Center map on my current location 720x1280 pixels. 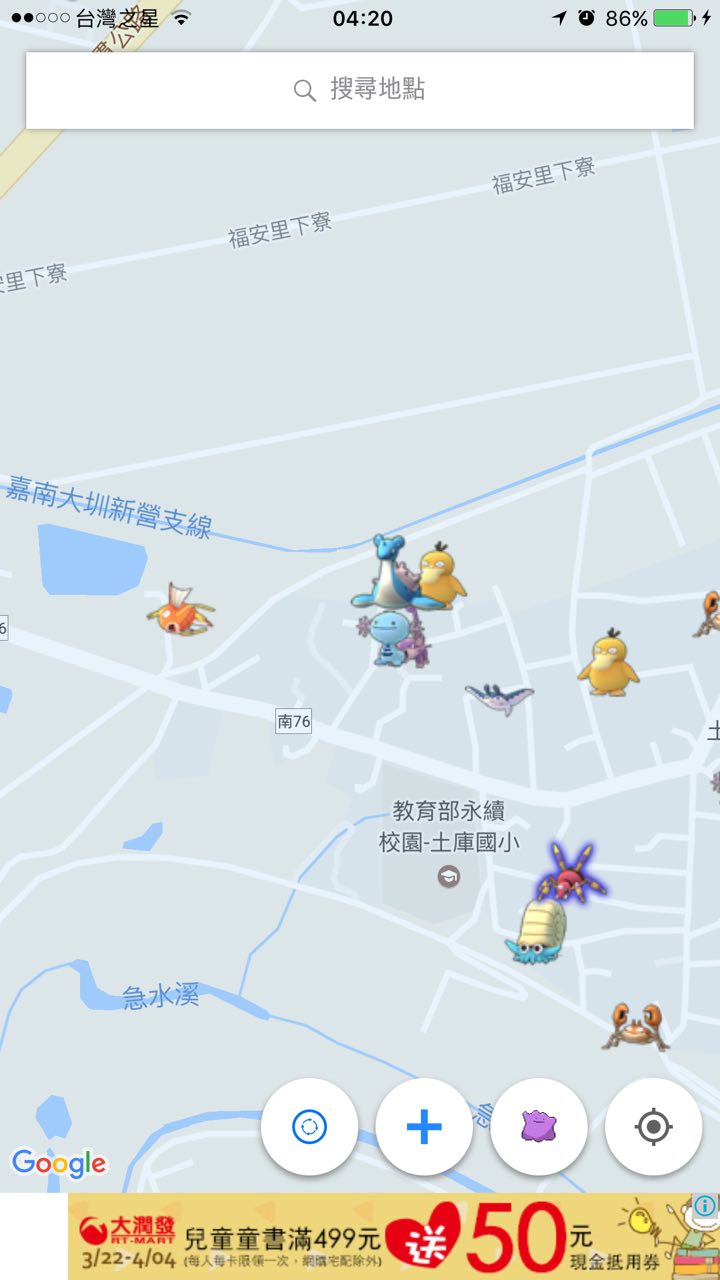[653, 1127]
